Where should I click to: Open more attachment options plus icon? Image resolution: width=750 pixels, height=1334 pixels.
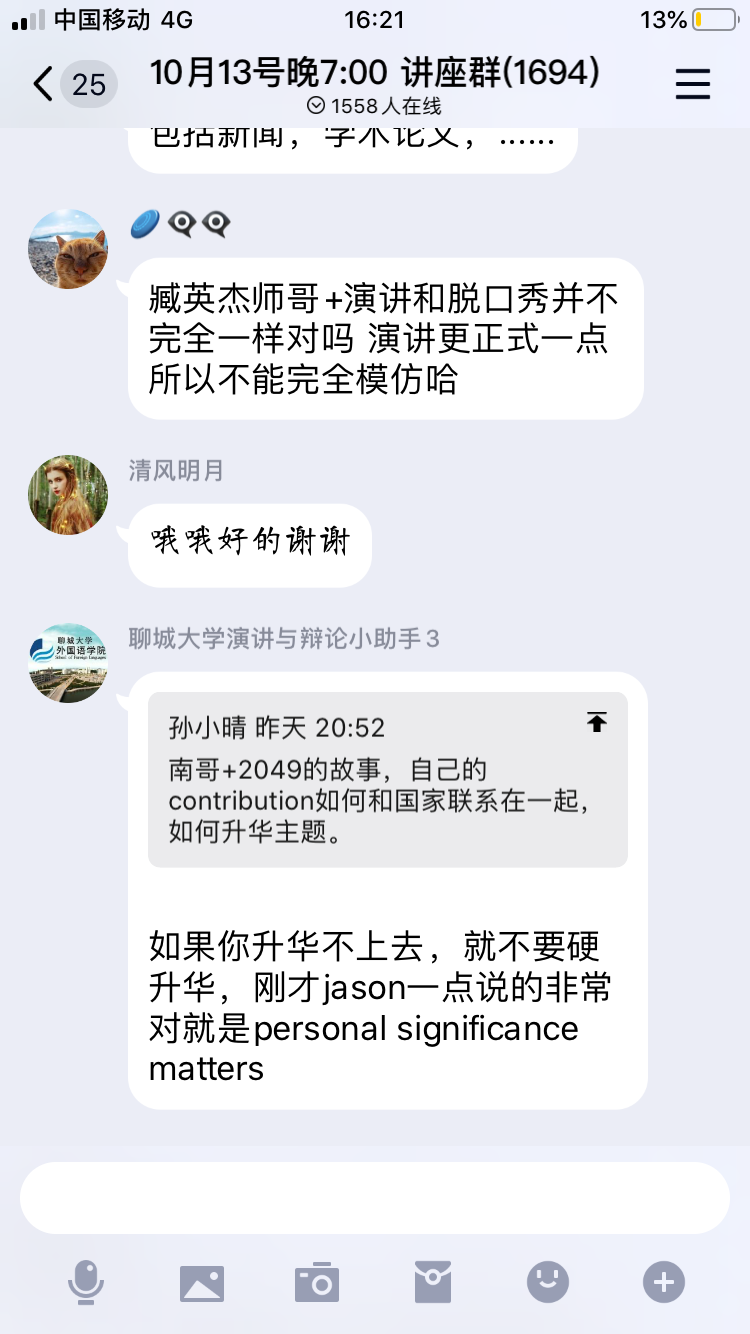pos(664,1282)
